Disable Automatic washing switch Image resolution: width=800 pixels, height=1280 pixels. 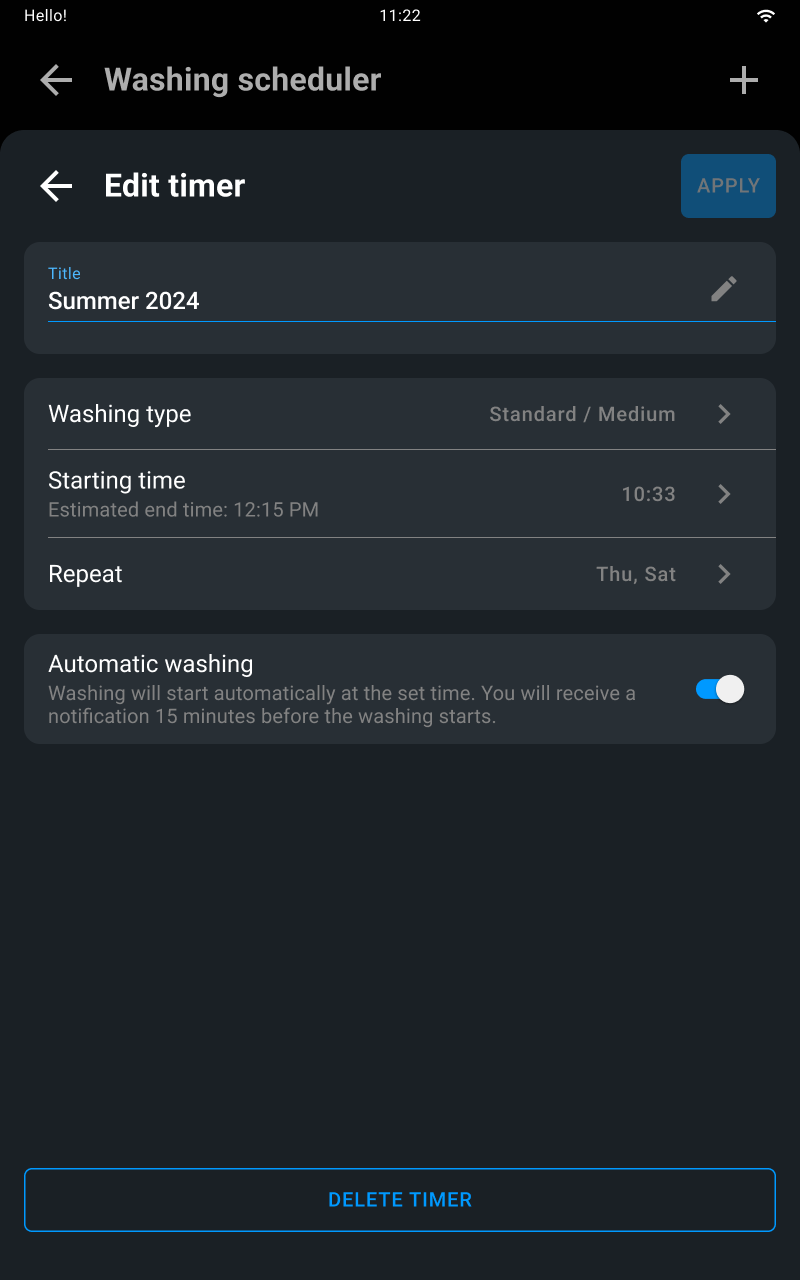[720, 689]
